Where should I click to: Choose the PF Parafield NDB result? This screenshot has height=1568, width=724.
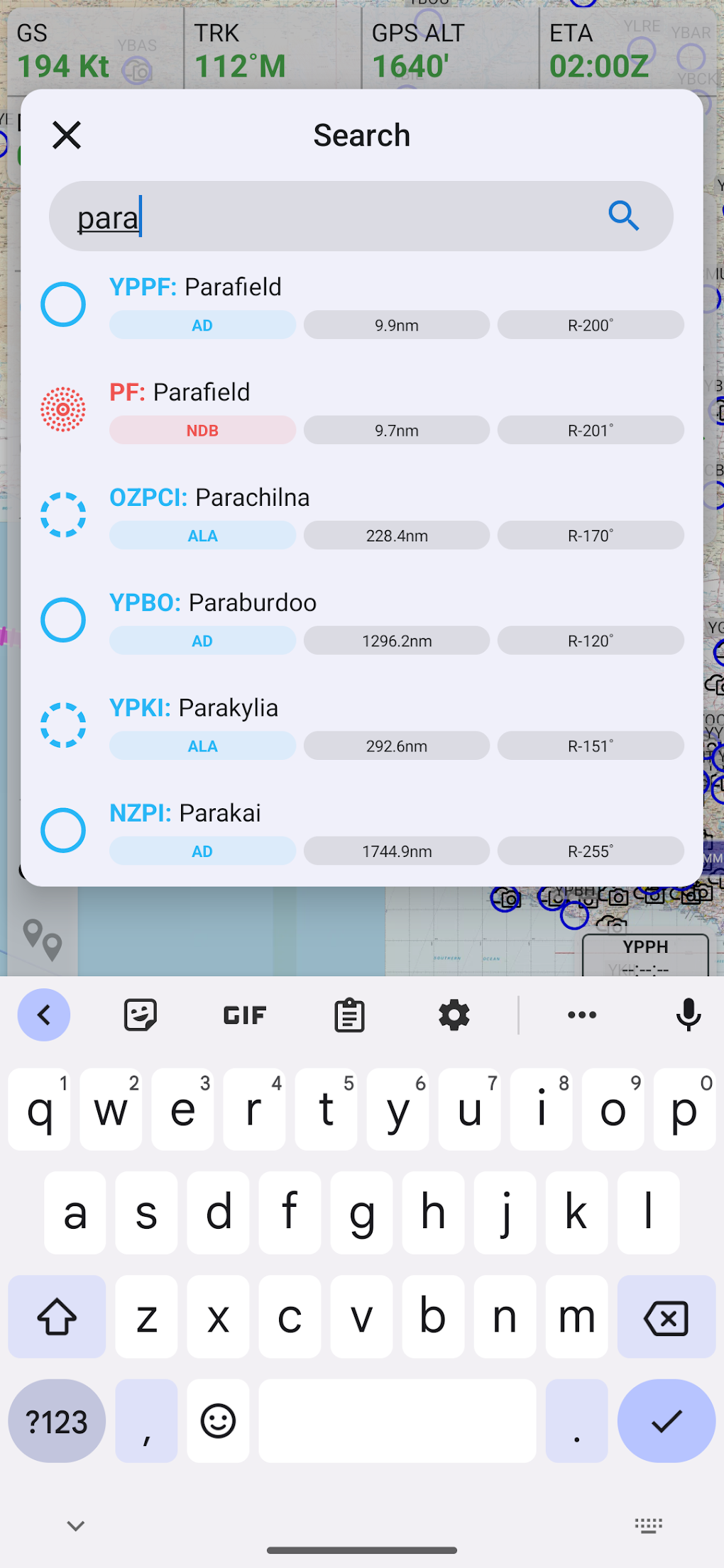pos(361,410)
